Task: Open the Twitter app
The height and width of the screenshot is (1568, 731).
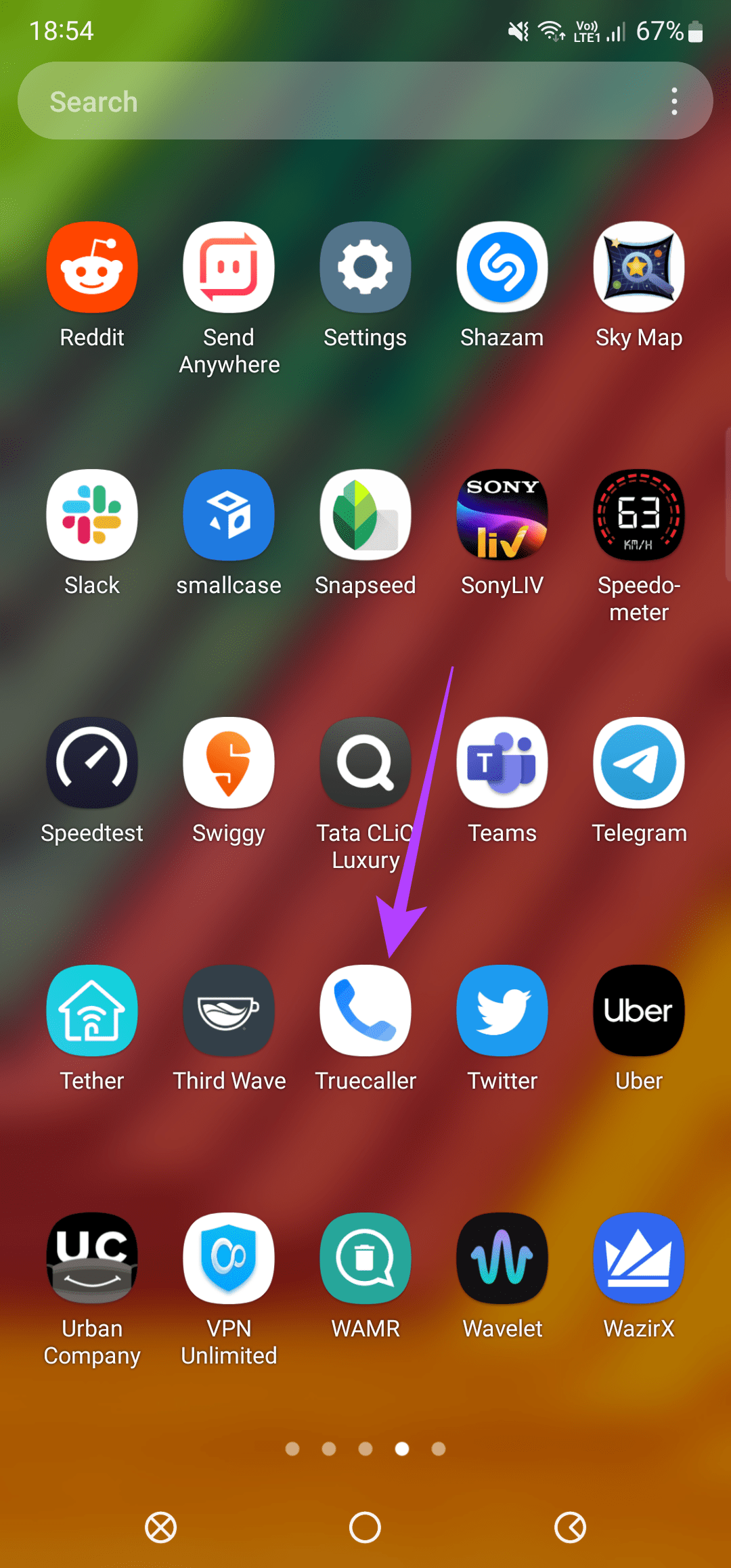Action: [502, 1010]
